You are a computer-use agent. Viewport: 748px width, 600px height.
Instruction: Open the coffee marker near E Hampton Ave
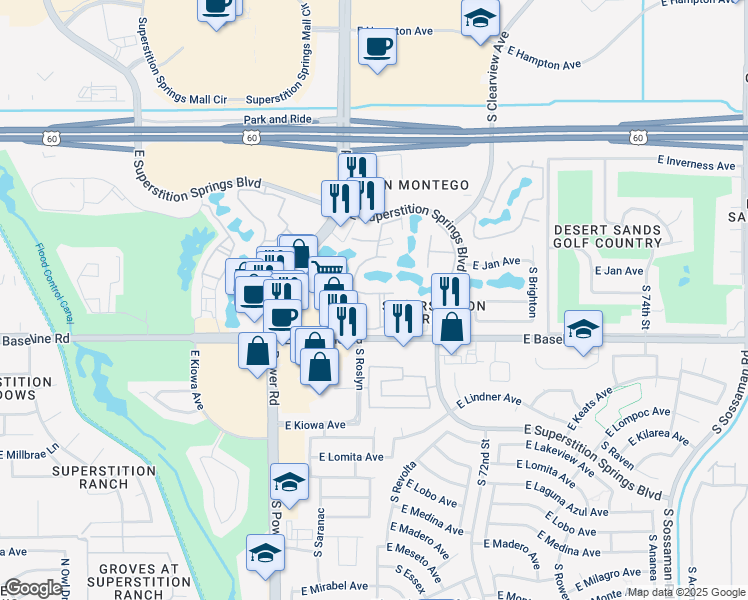[377, 46]
